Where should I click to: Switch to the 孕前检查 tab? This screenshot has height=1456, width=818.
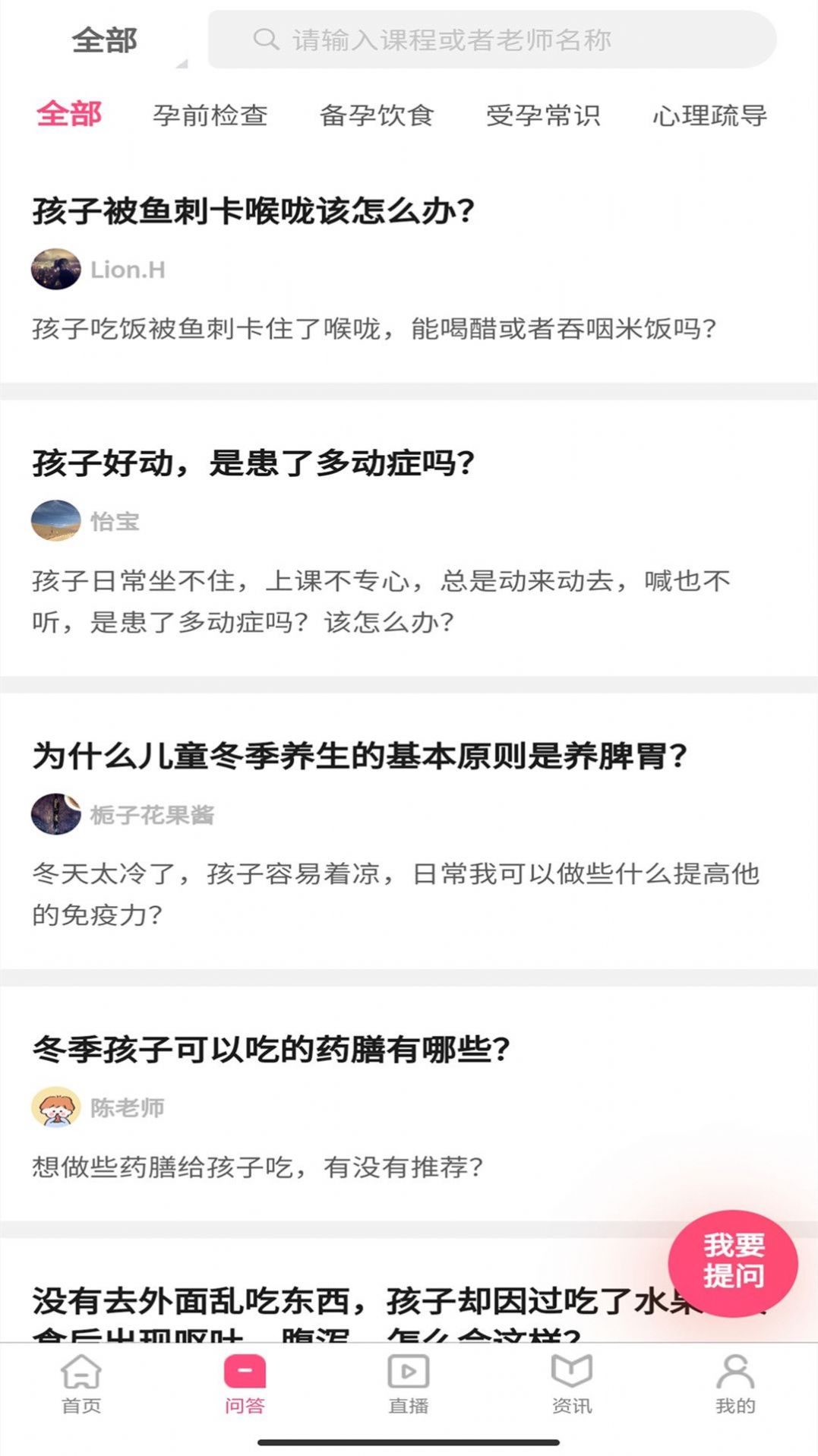(x=212, y=115)
